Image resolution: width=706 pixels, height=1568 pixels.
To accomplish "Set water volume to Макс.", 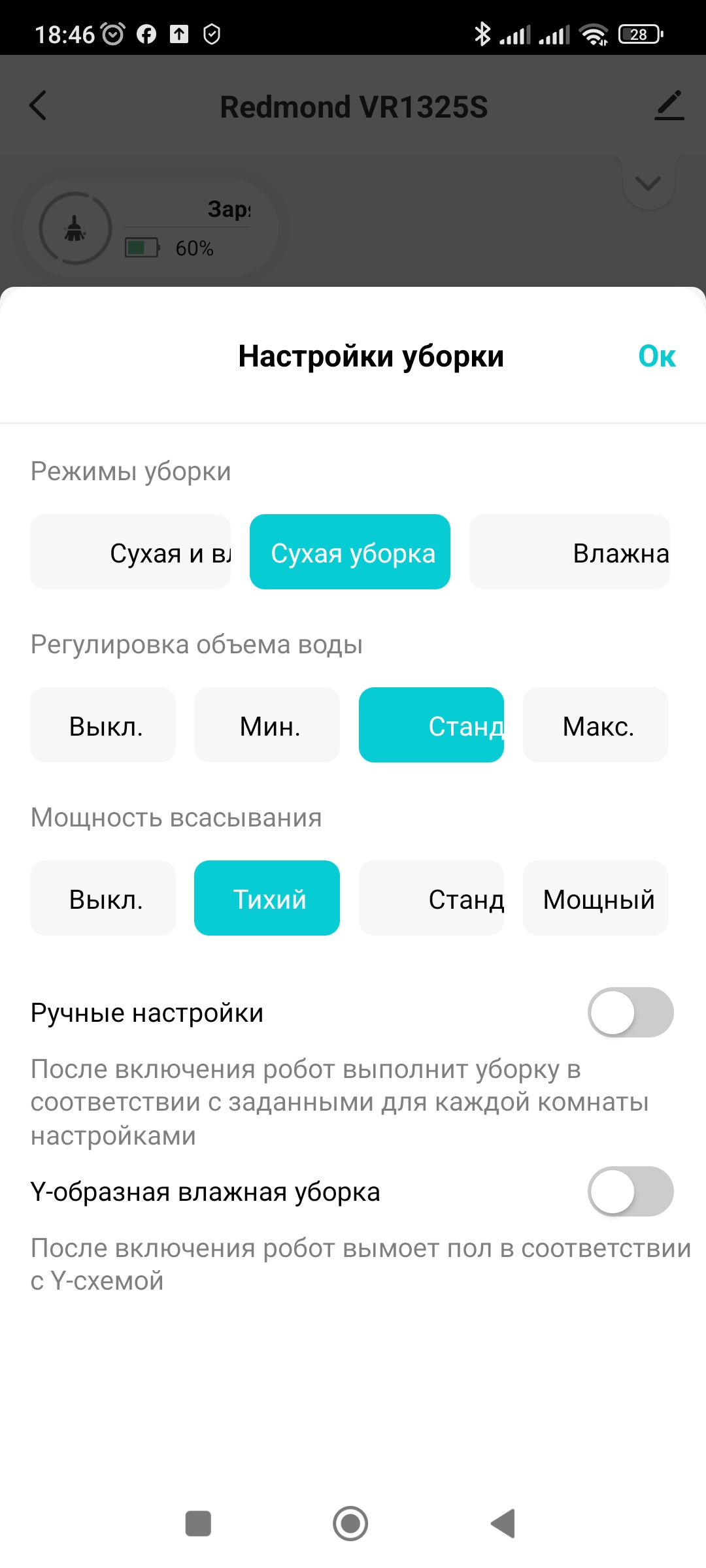I will tap(596, 725).
